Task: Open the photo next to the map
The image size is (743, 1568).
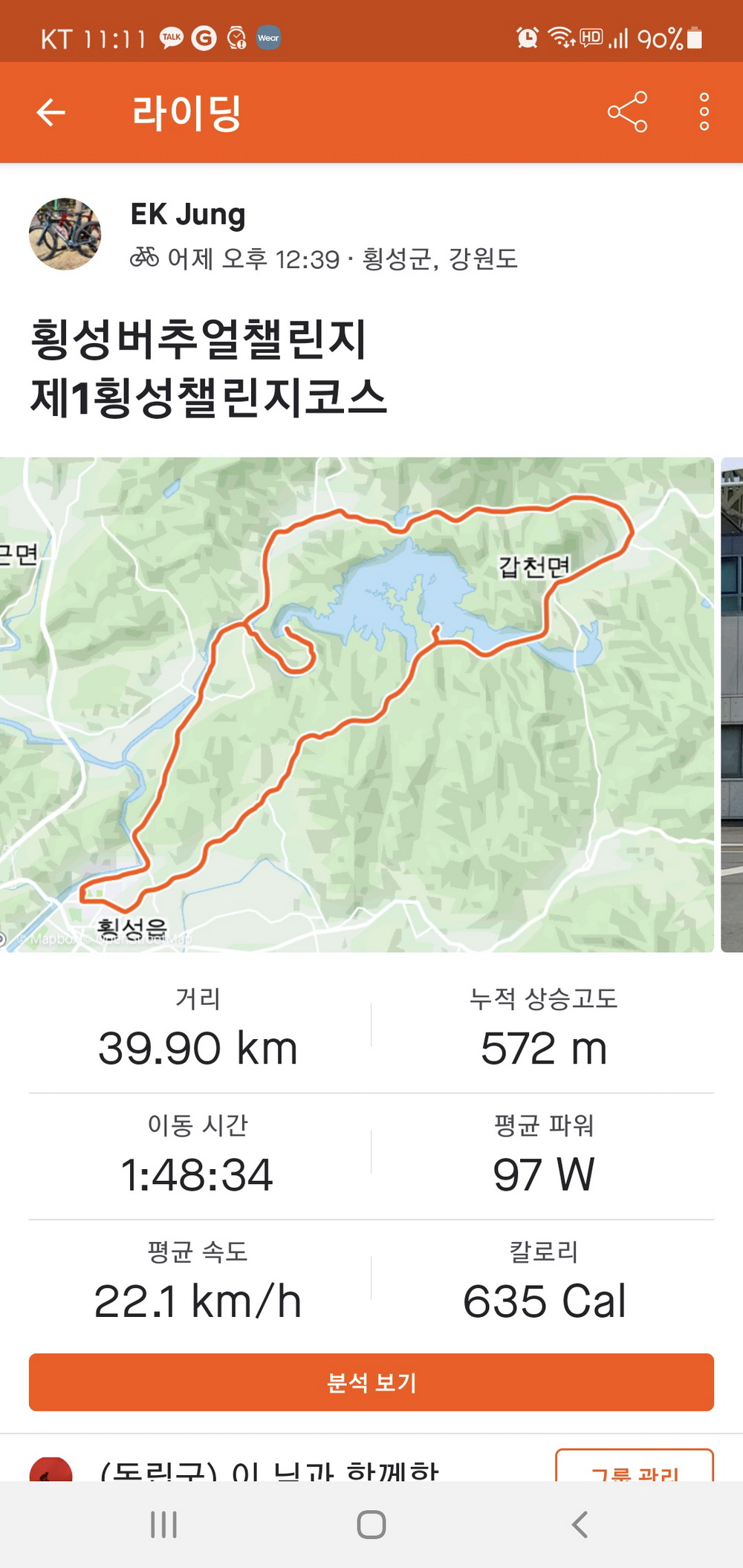Action: pos(732,704)
